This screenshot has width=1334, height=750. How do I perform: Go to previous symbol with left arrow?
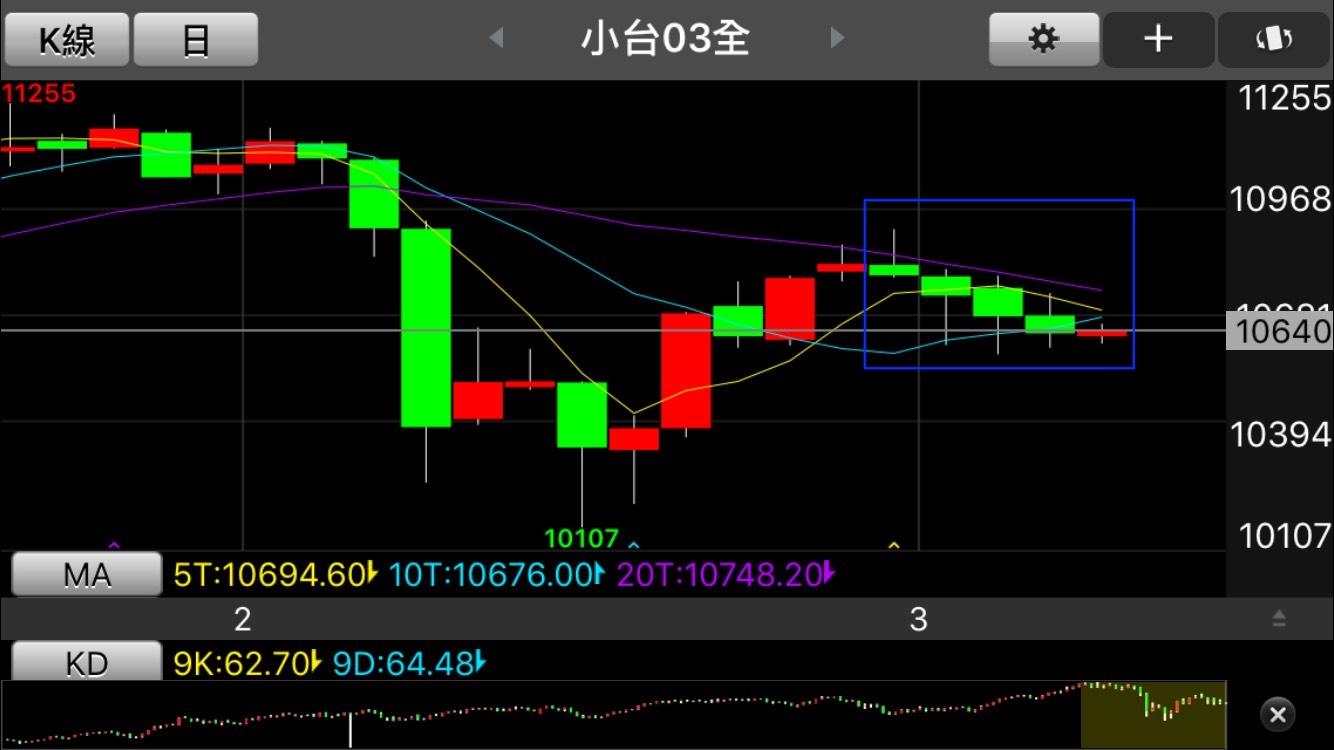point(496,39)
